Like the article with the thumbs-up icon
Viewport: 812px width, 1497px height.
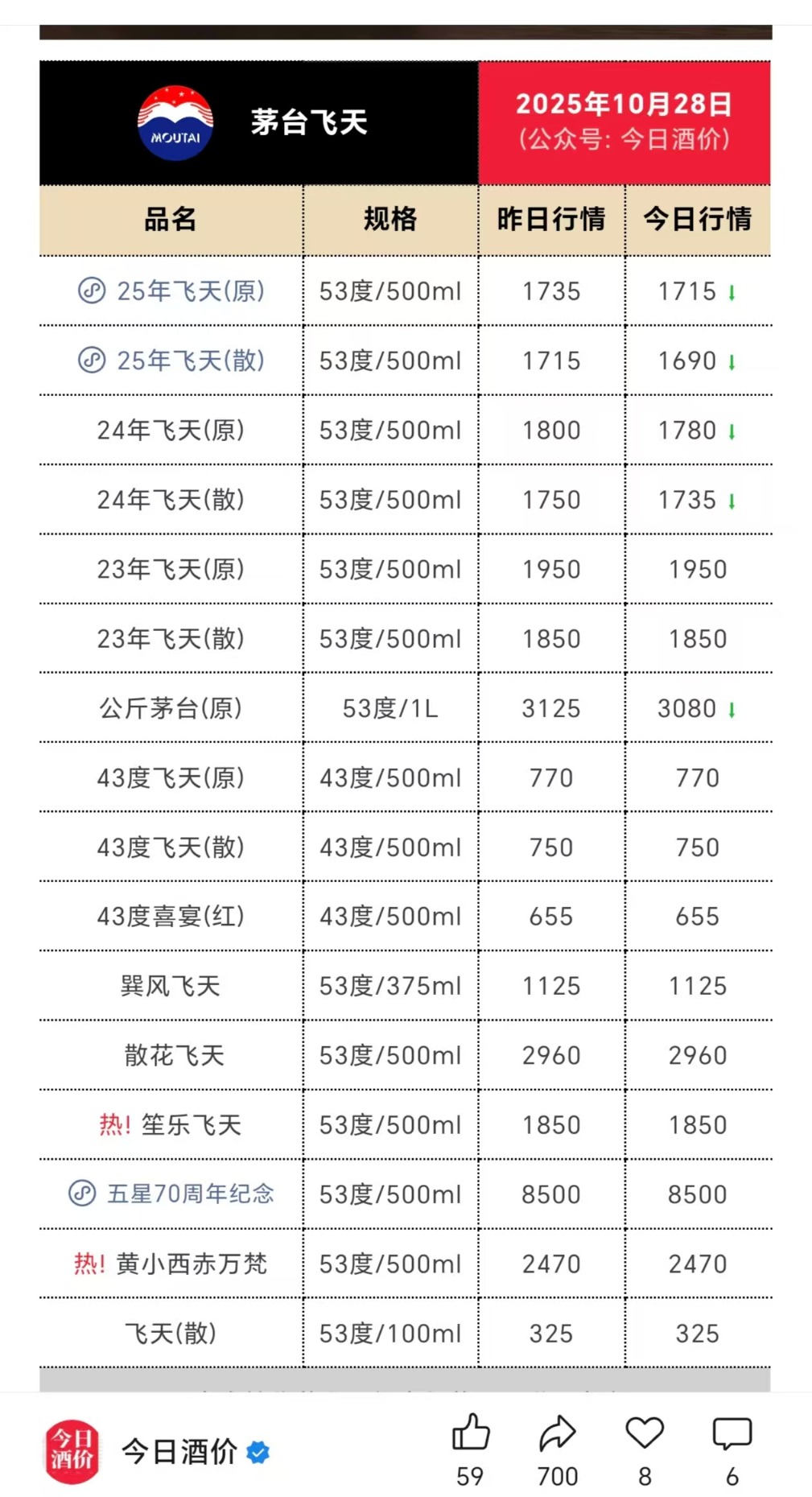(x=471, y=1433)
